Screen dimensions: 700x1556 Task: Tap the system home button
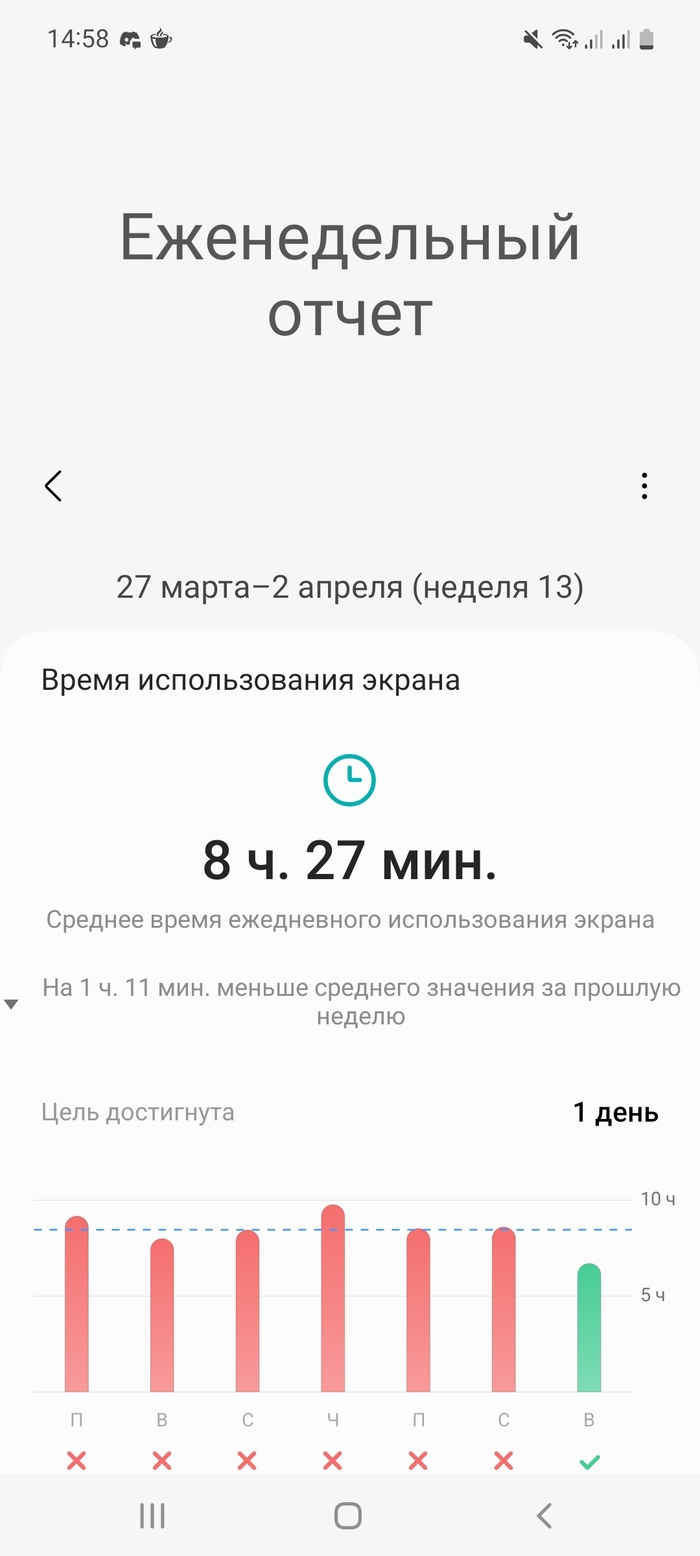(x=348, y=1516)
